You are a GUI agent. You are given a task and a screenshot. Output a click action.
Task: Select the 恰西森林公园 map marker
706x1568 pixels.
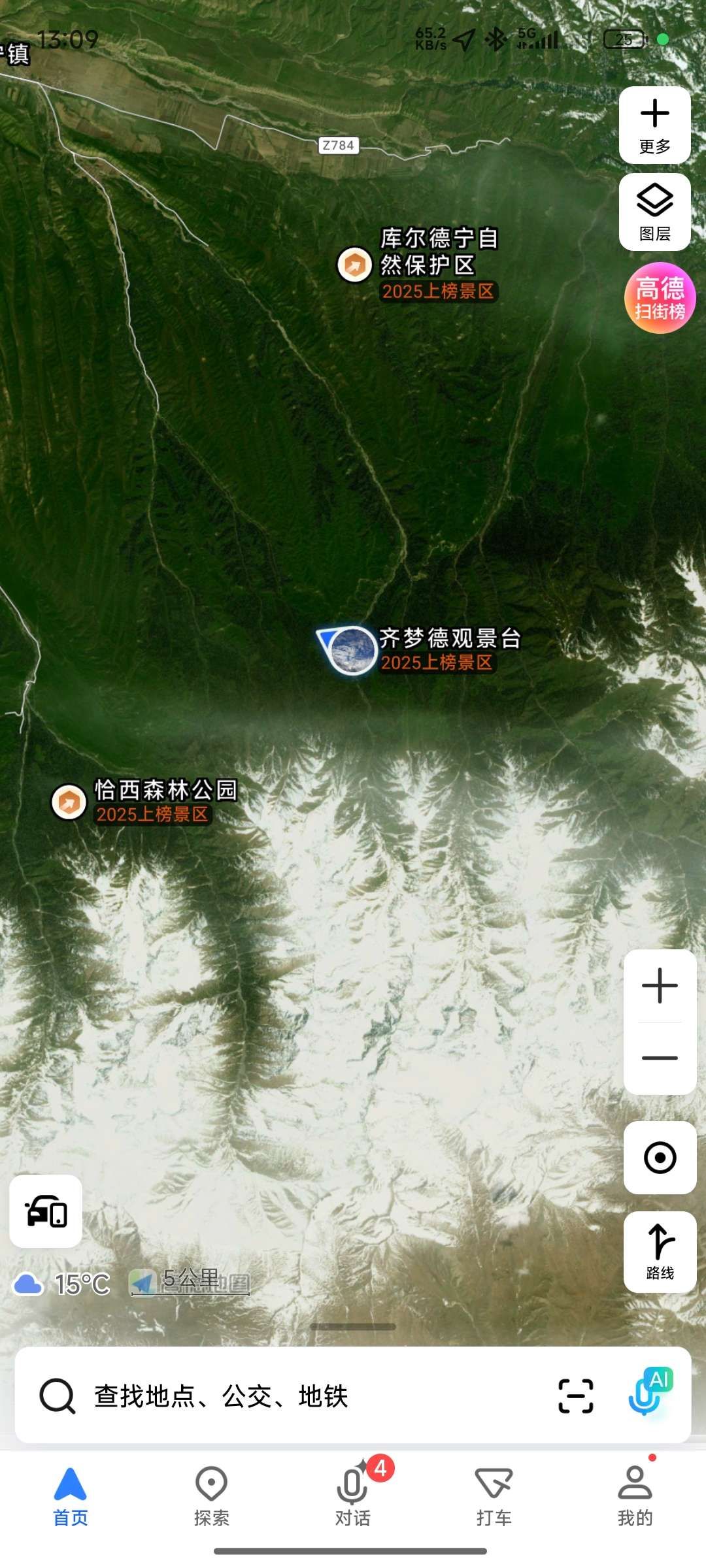(69, 802)
